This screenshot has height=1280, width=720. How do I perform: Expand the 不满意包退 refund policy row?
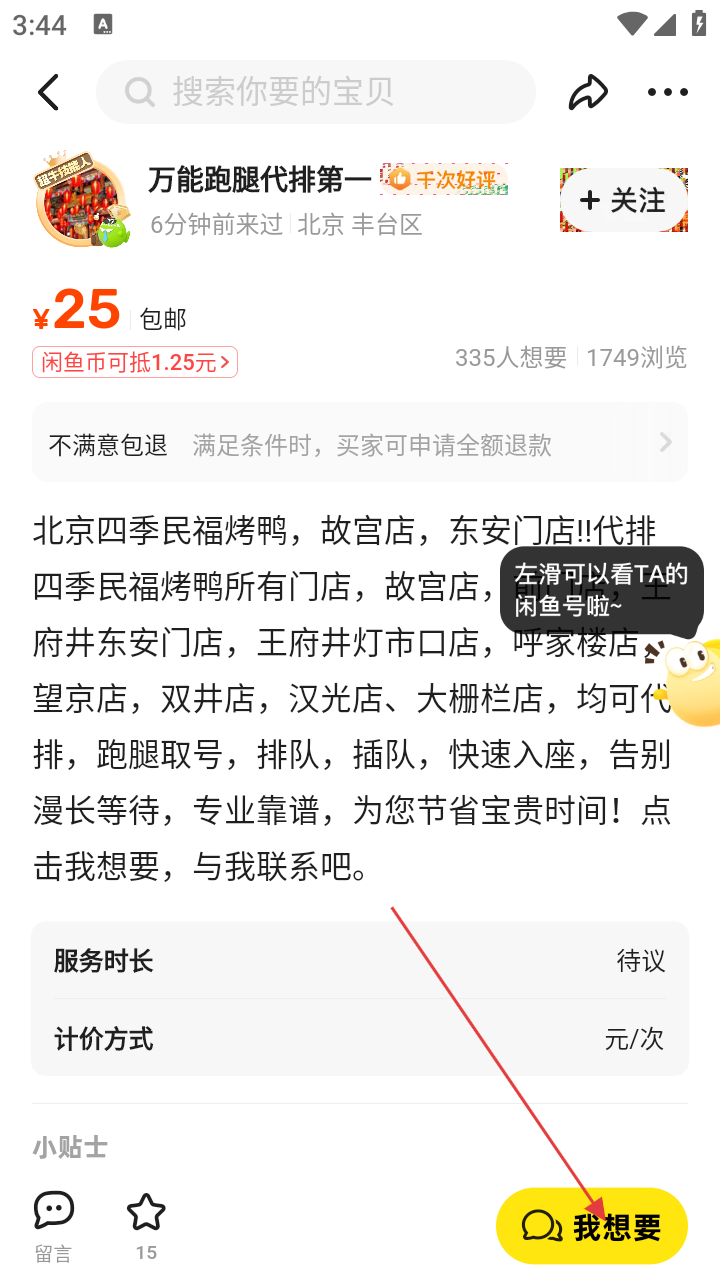(x=360, y=444)
